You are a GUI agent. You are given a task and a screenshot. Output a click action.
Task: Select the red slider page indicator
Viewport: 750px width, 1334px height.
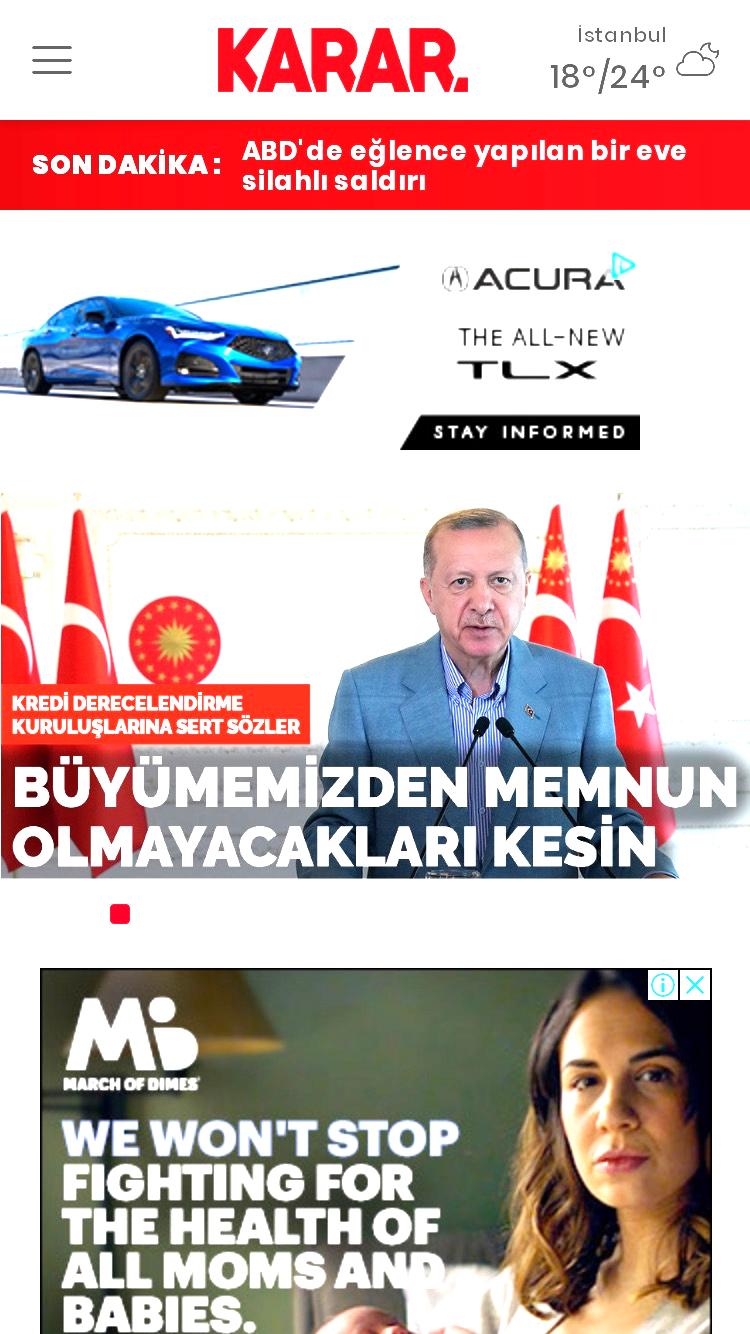click(120, 914)
